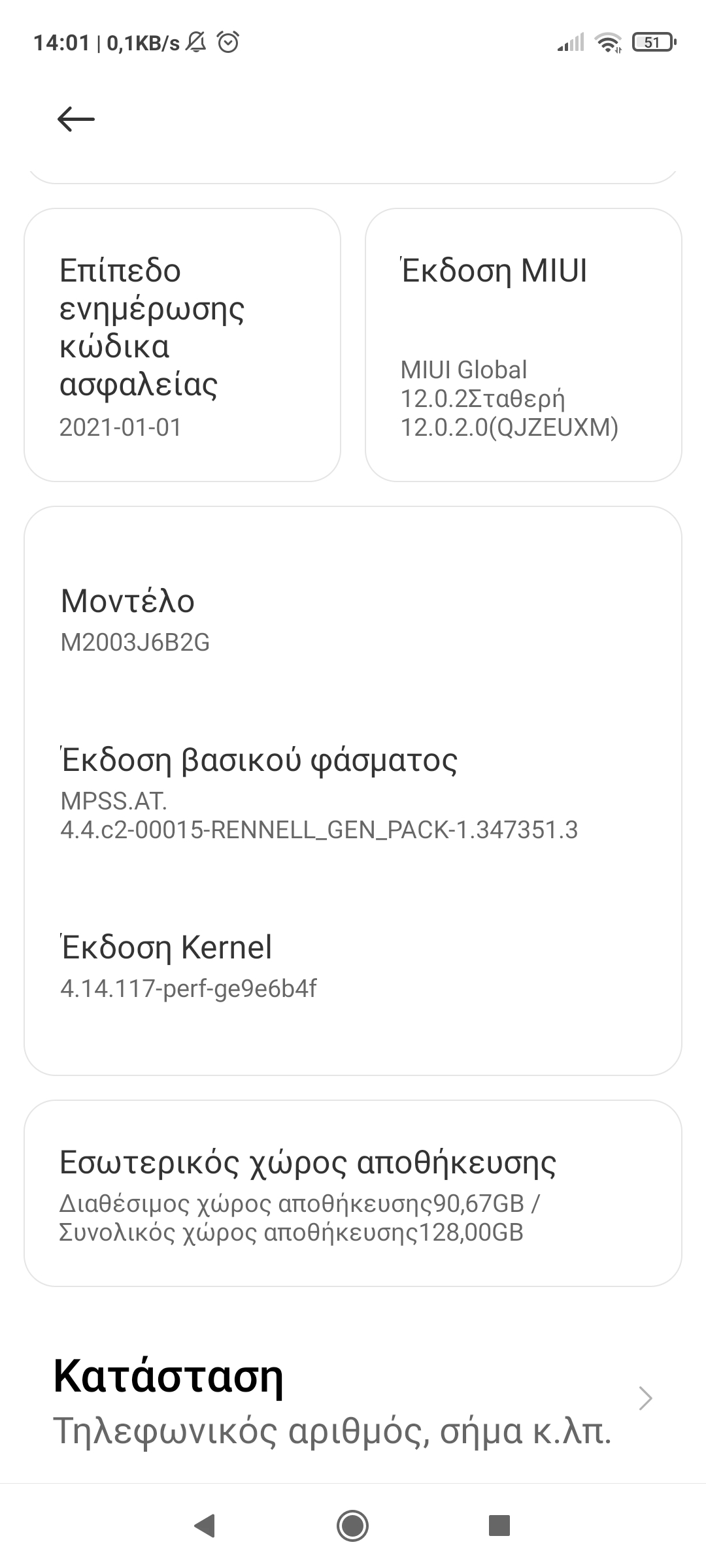706x1568 pixels.
Task: Tap the Έκδοση Kernel row
Action: coord(353,966)
